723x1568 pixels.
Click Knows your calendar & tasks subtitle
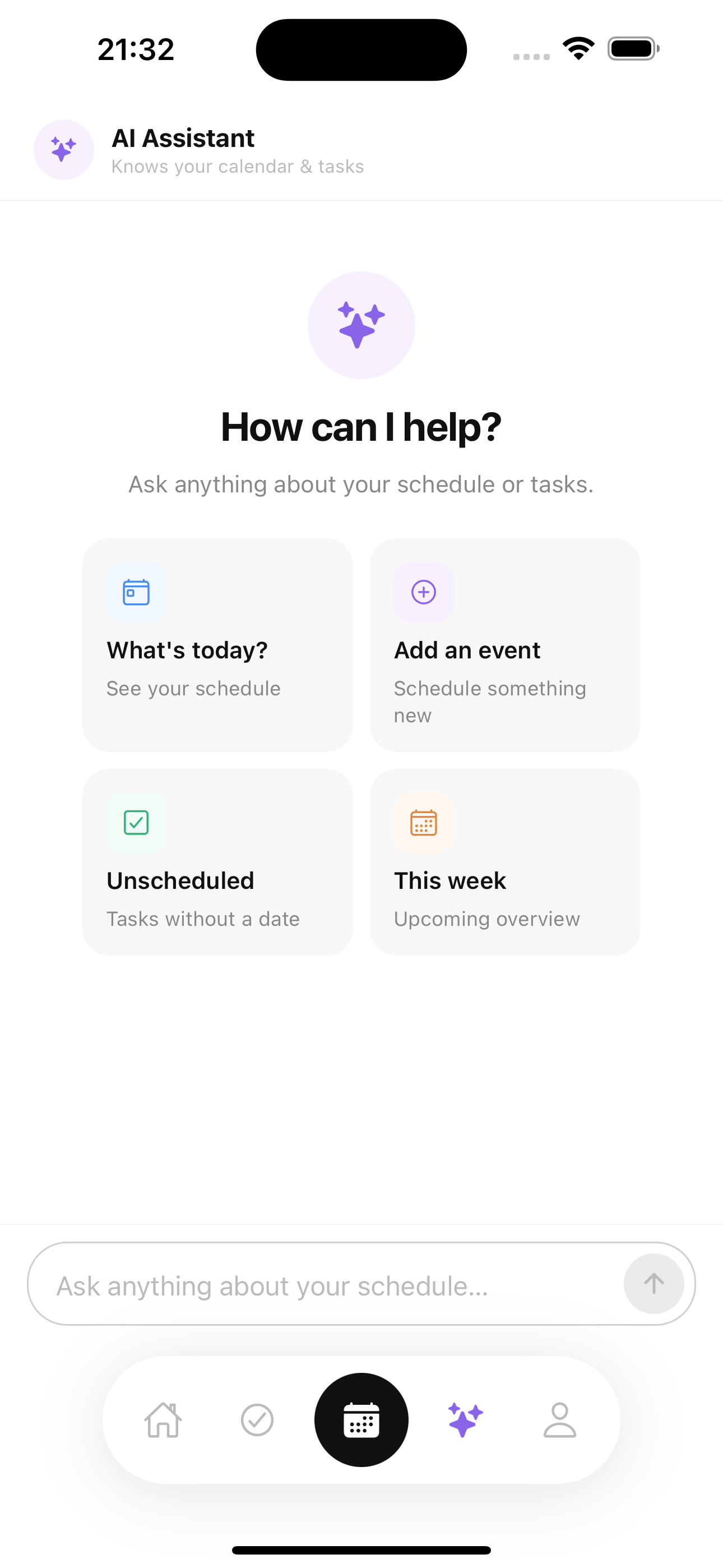tap(237, 165)
